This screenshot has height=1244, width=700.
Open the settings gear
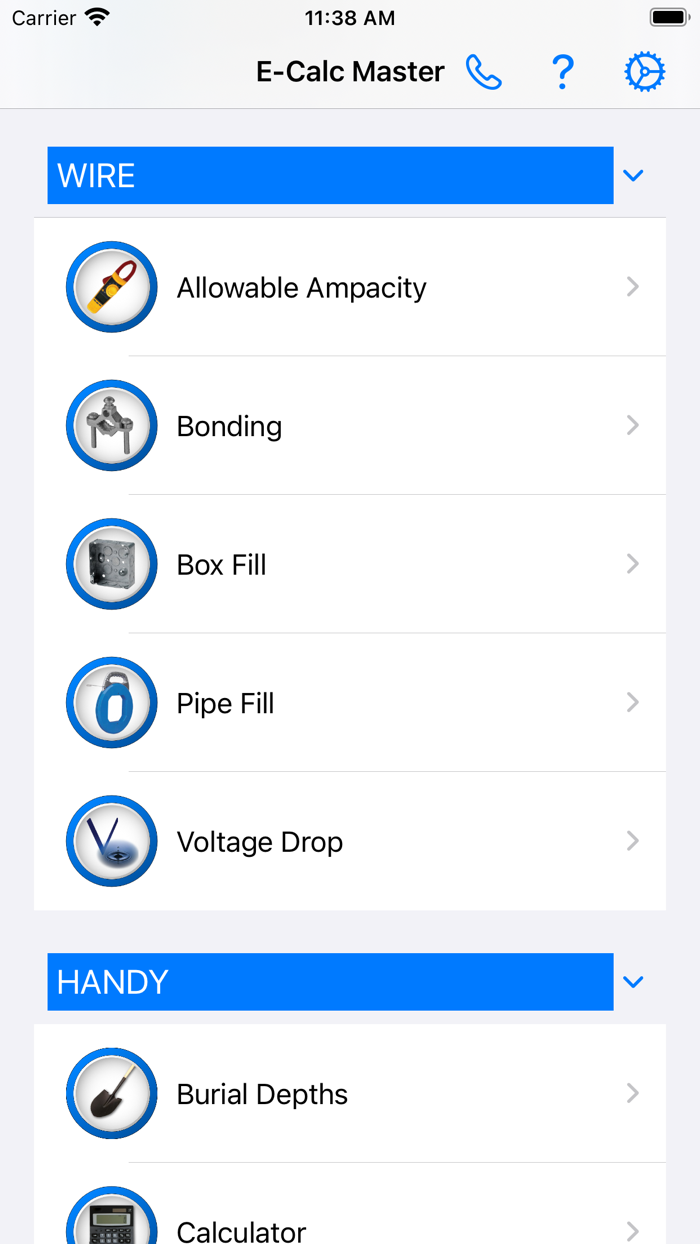pos(644,72)
